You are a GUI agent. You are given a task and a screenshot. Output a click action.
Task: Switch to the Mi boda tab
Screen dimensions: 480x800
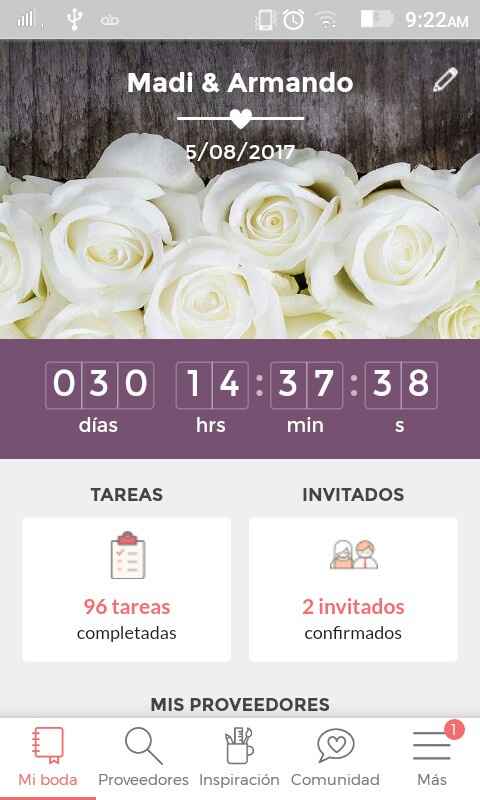pos(48,758)
